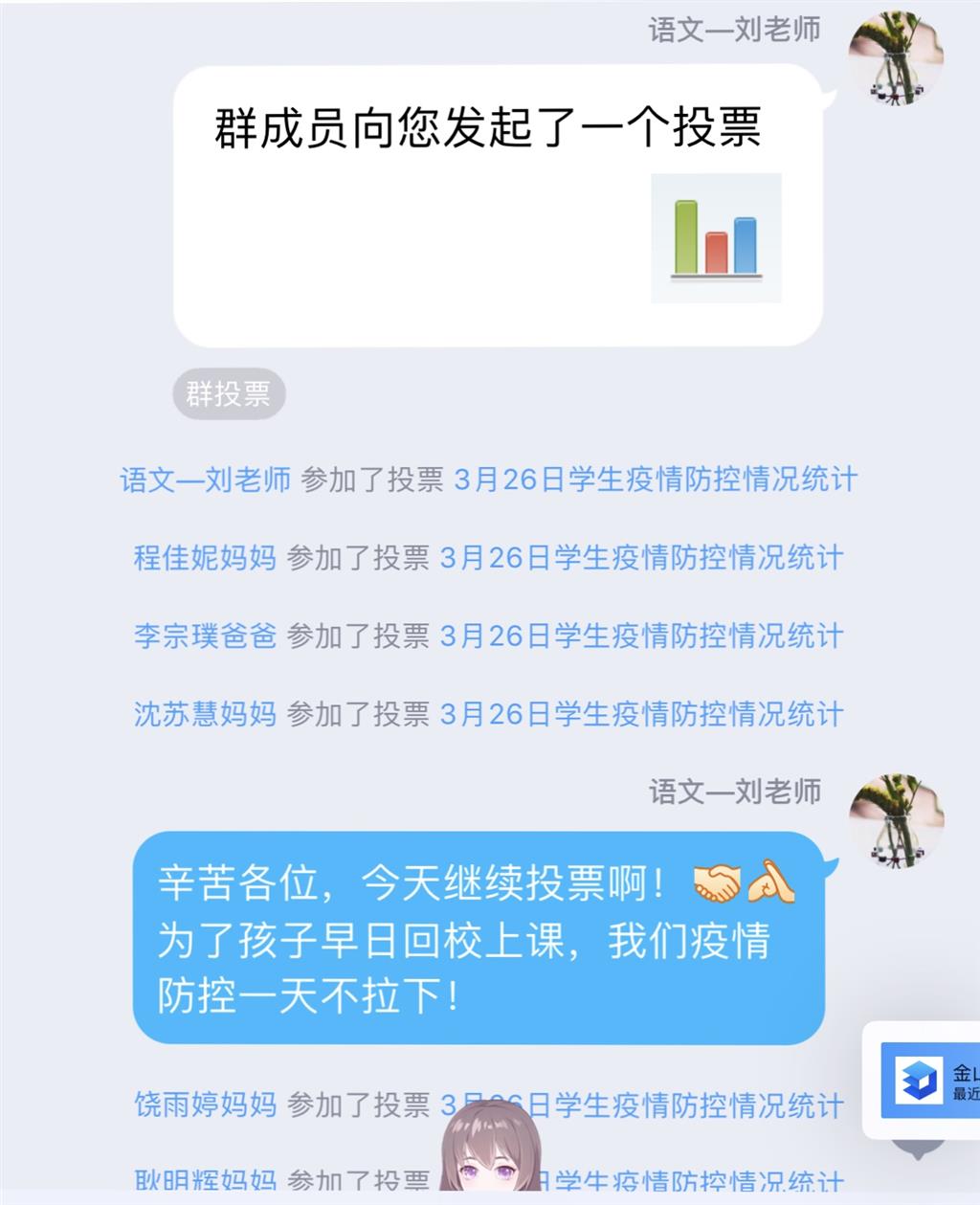Open 刘老师's avatar beside the blue message
Image resolution: width=980 pixels, height=1205 pixels.
[896, 820]
